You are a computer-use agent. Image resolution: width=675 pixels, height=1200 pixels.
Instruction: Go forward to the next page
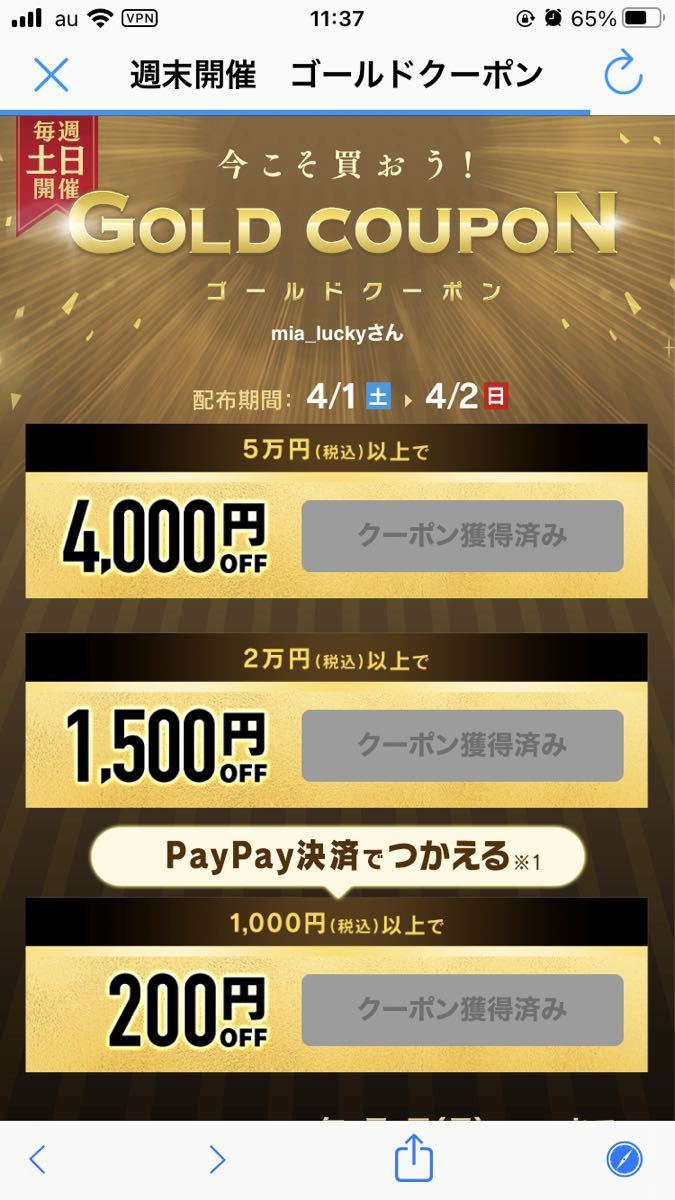coord(217,1159)
